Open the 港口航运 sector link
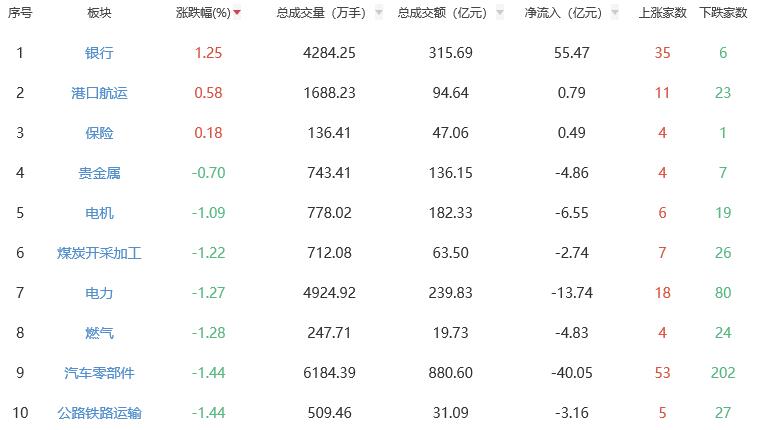763x430 pixels. pos(99,93)
